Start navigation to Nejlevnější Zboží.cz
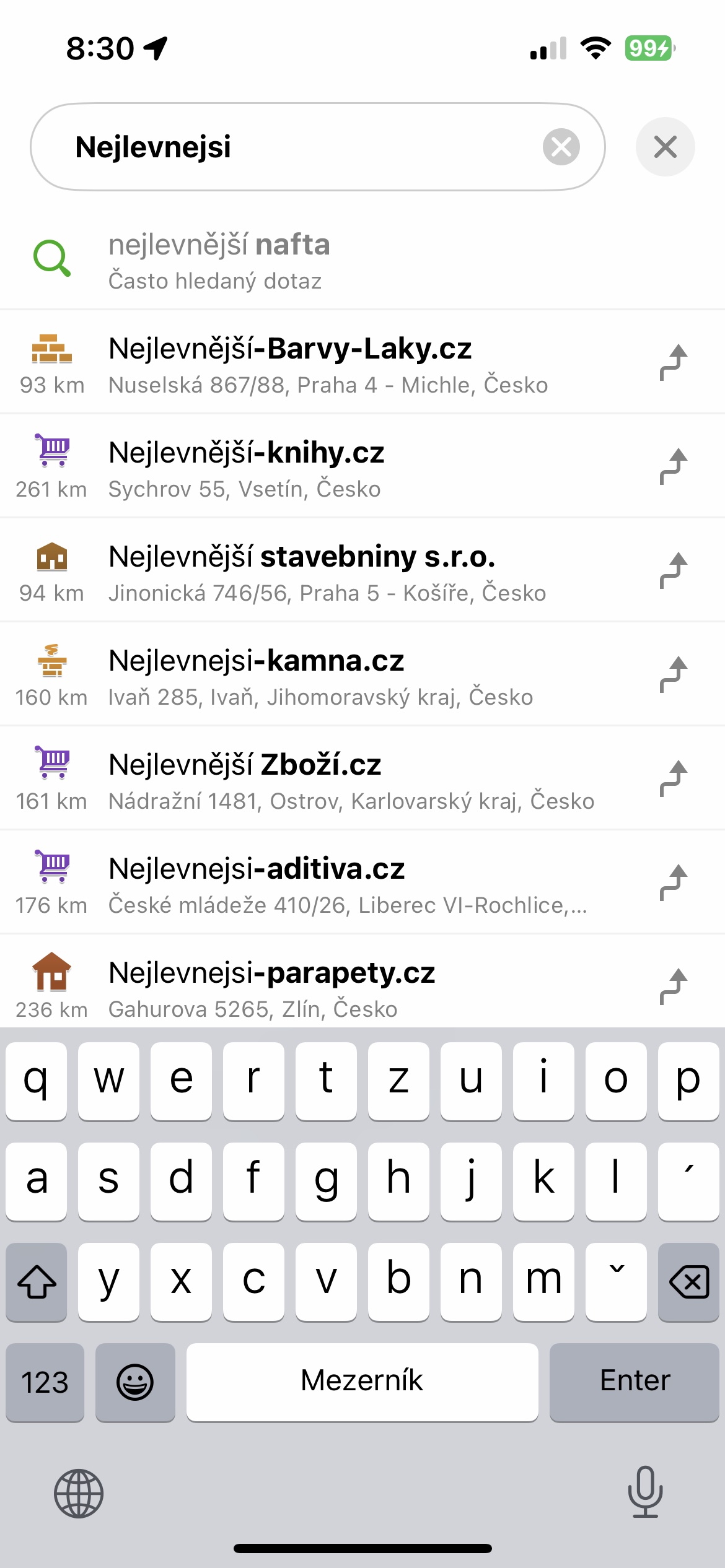Screen dimensions: 725x1568 pos(674,779)
